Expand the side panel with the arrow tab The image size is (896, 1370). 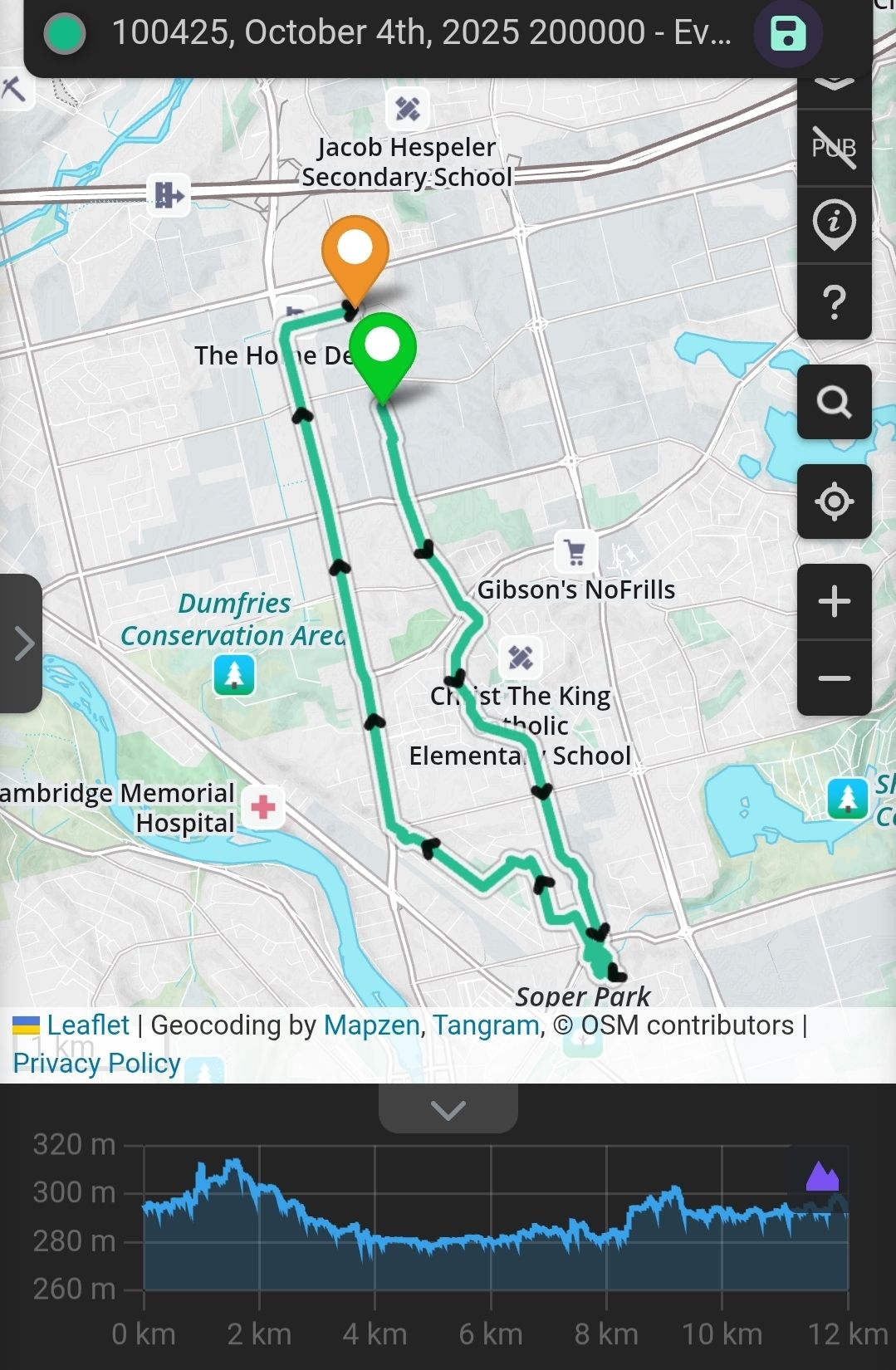point(22,643)
